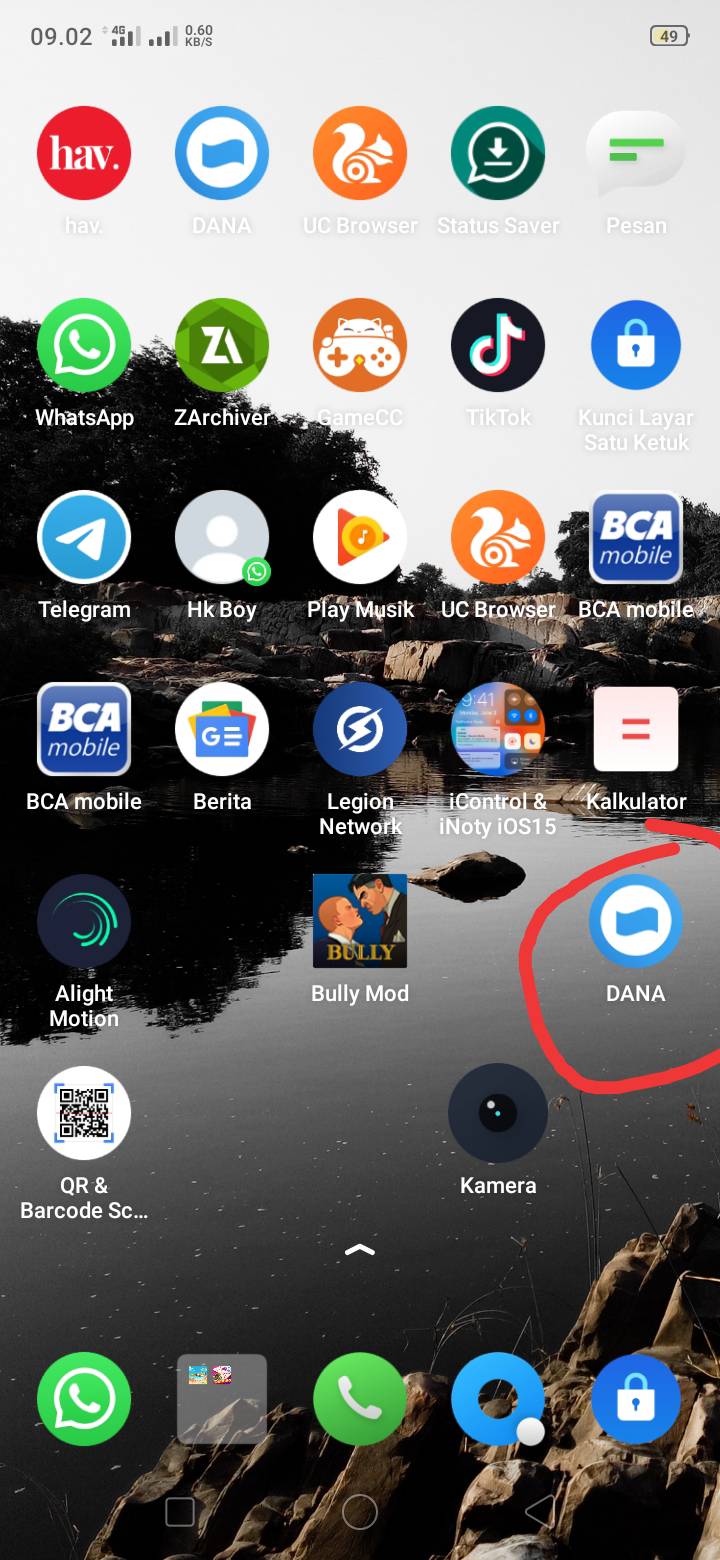Screen dimensions: 720x1560
Task: Expand the app drawer with the up chevron
Action: click(x=360, y=1249)
